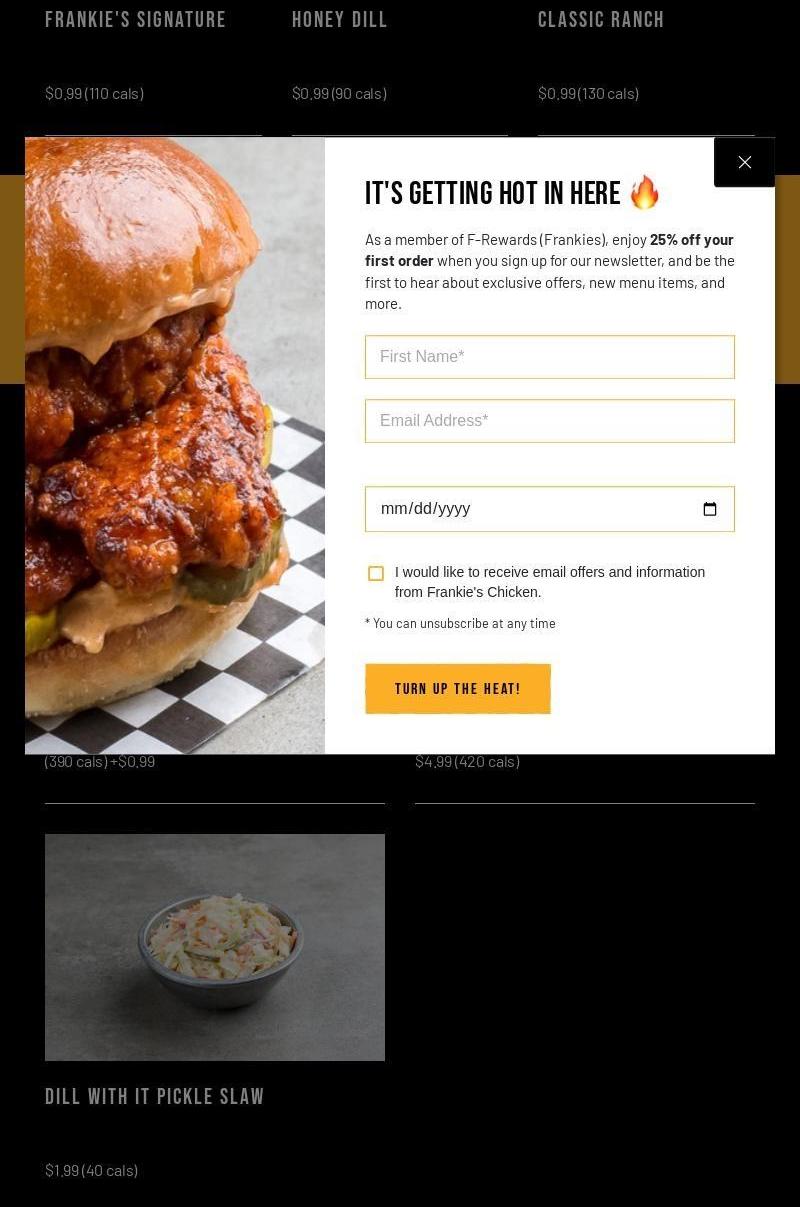Check the email offers consent box
The width and height of the screenshot is (800, 1207).
coord(376,573)
